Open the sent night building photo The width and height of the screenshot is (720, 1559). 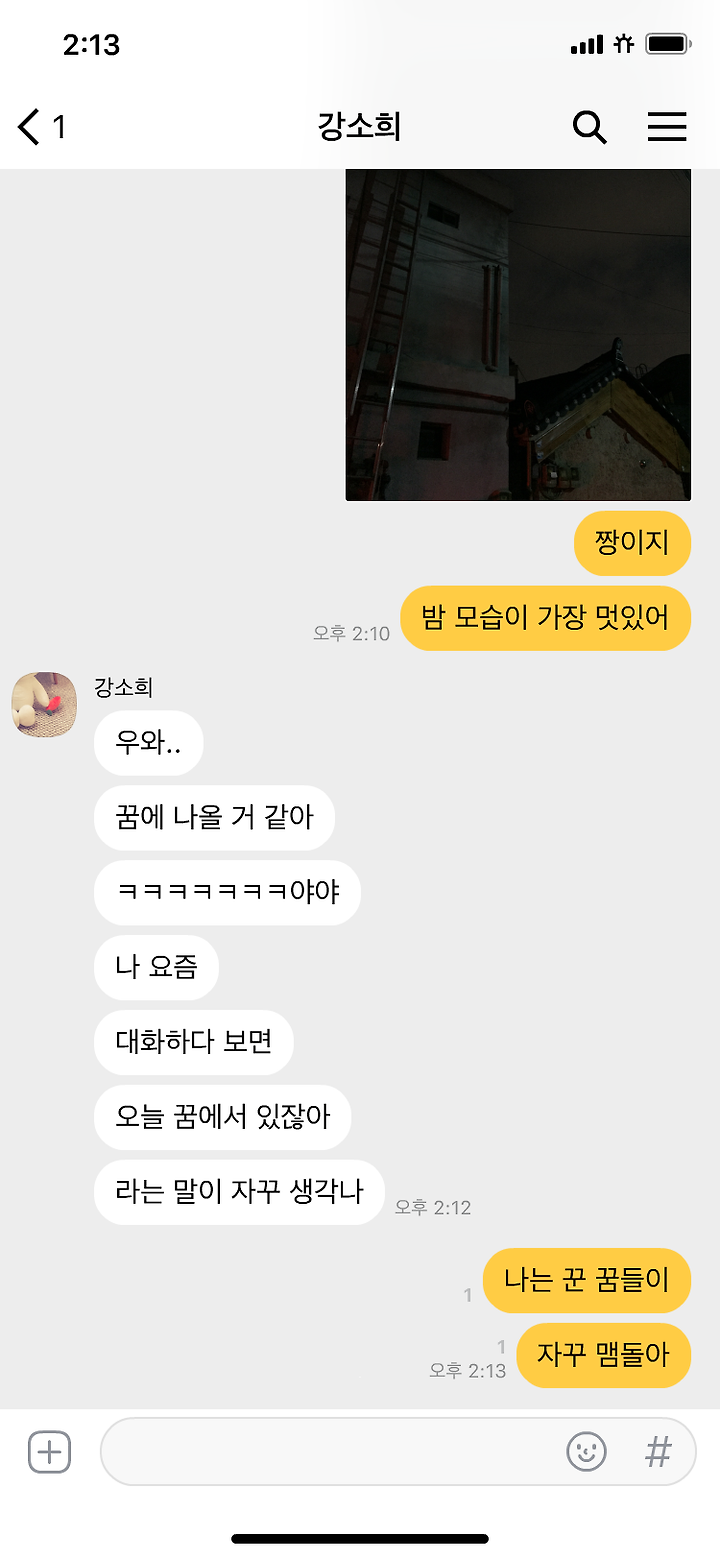[x=518, y=334]
